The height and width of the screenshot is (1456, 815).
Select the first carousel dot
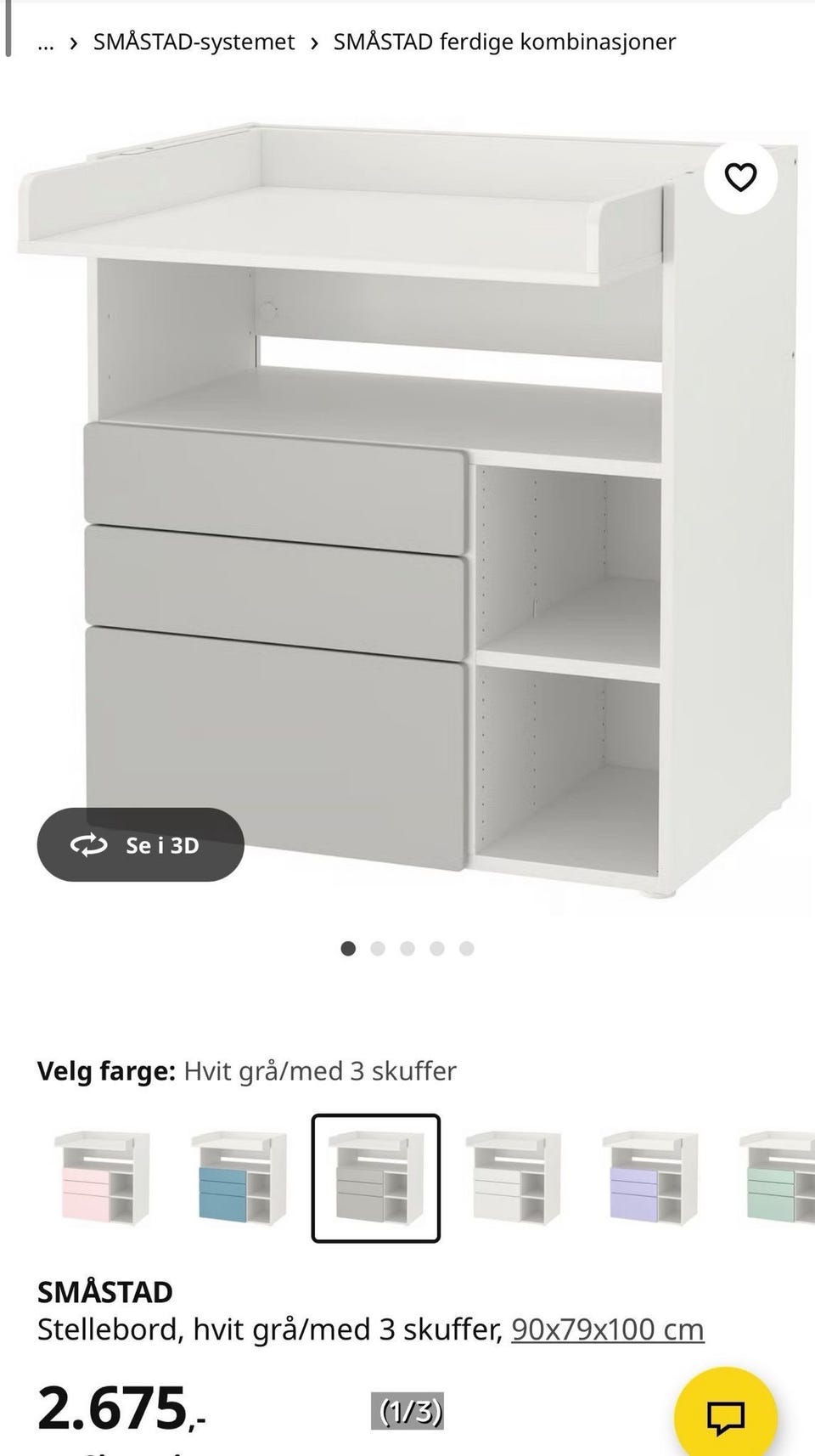click(347, 948)
